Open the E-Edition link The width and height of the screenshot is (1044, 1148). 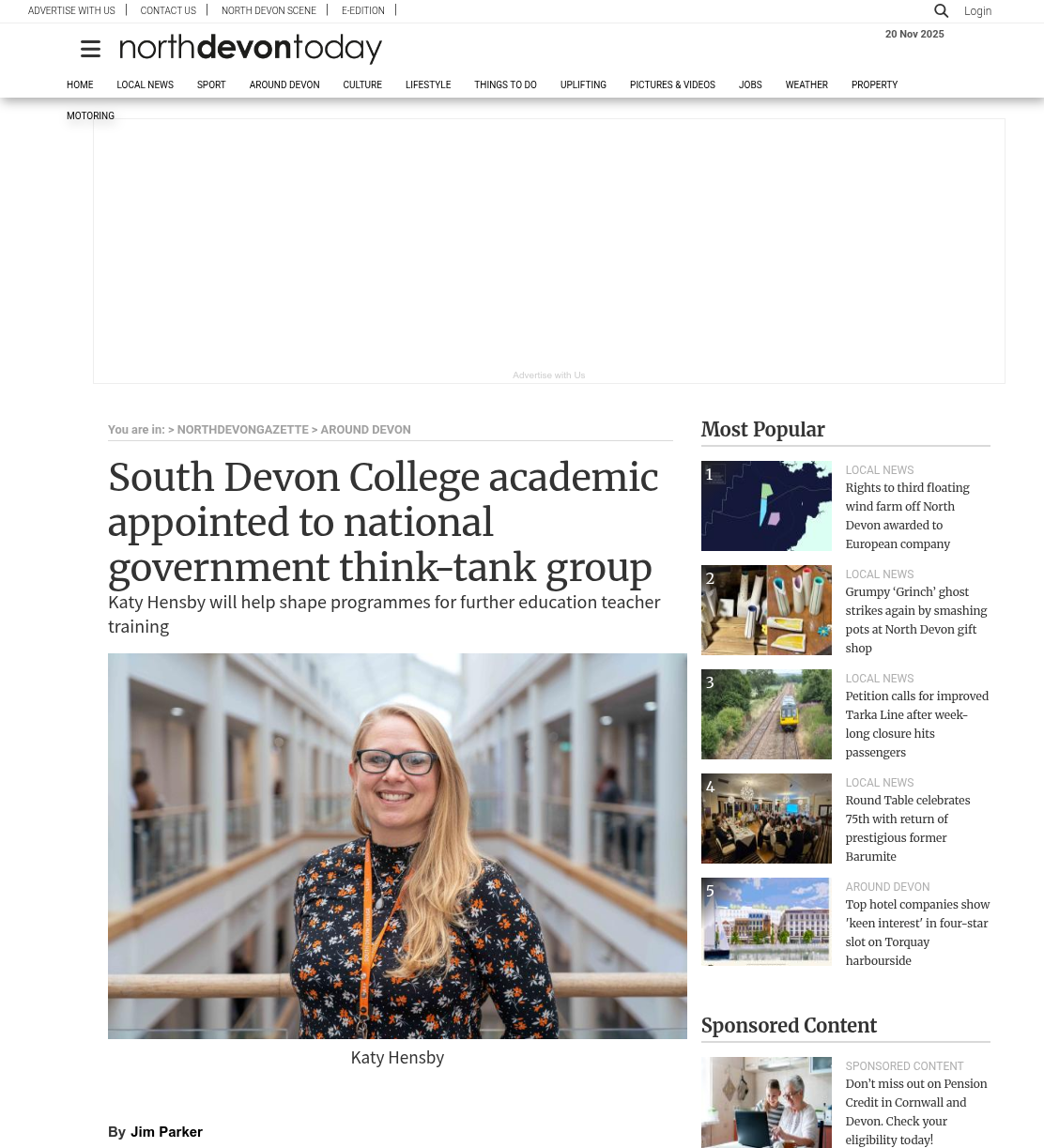tap(363, 10)
